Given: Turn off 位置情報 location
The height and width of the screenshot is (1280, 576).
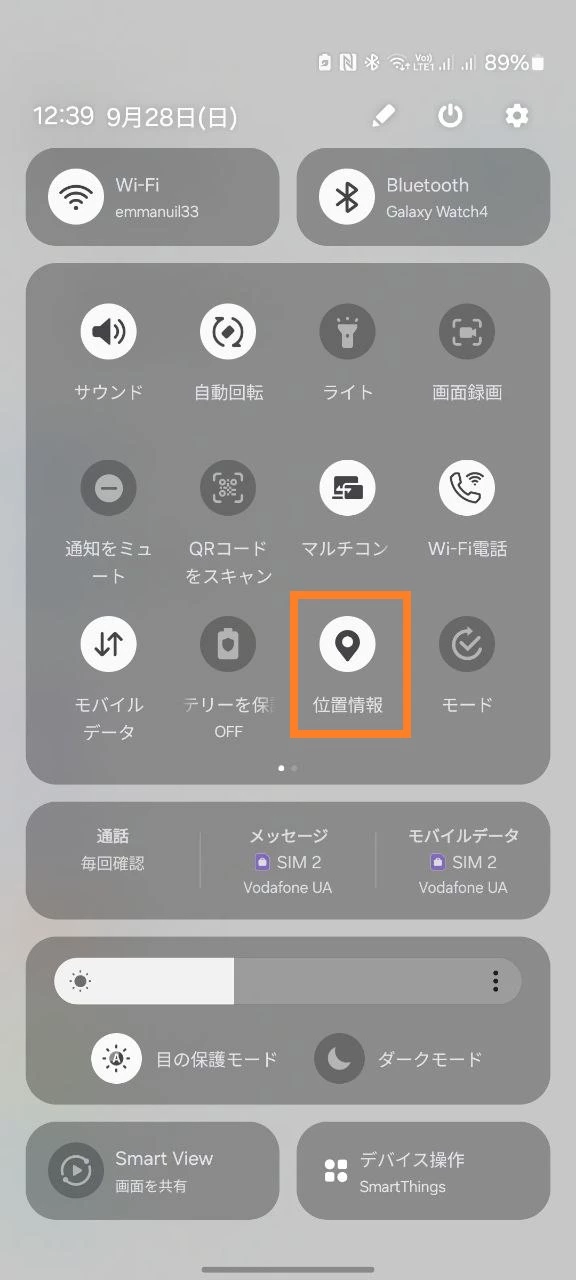Looking at the screenshot, I should click(x=347, y=644).
